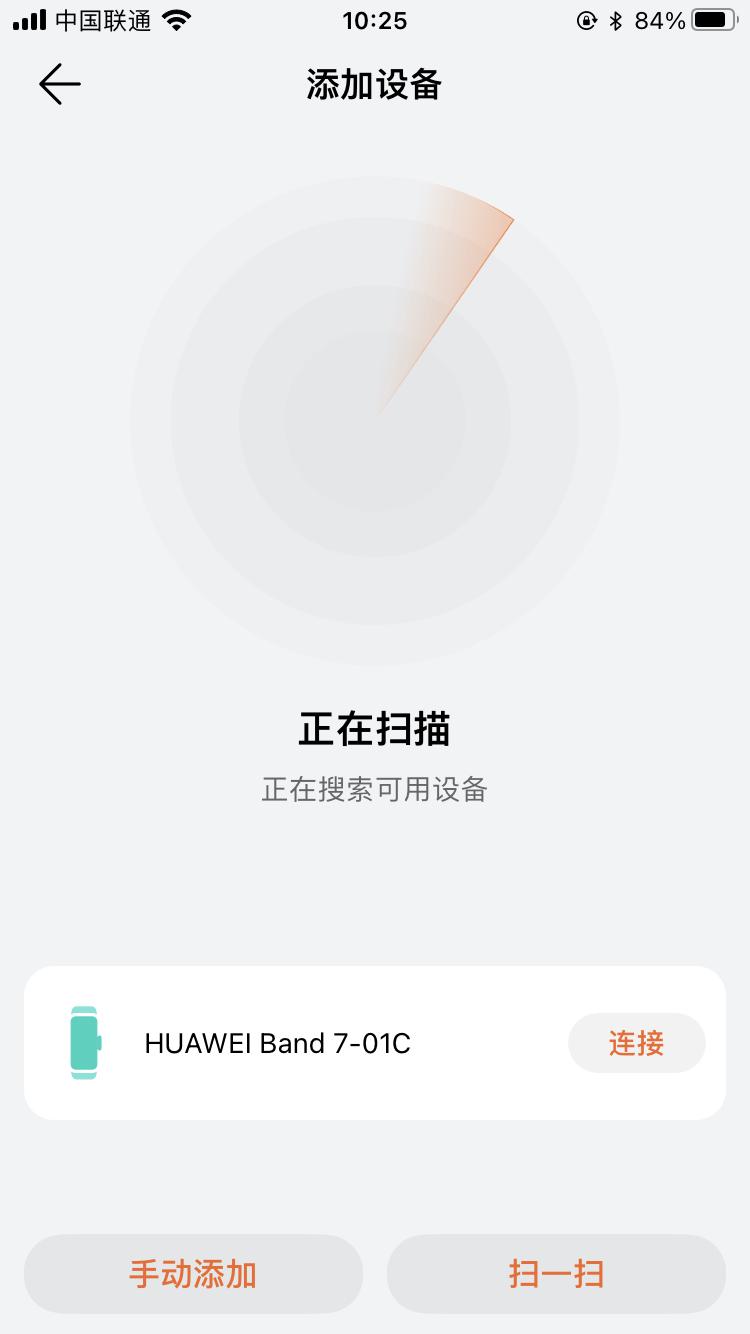
Task: Open 扫一扫 to scan a QR code
Action: click(x=556, y=1274)
